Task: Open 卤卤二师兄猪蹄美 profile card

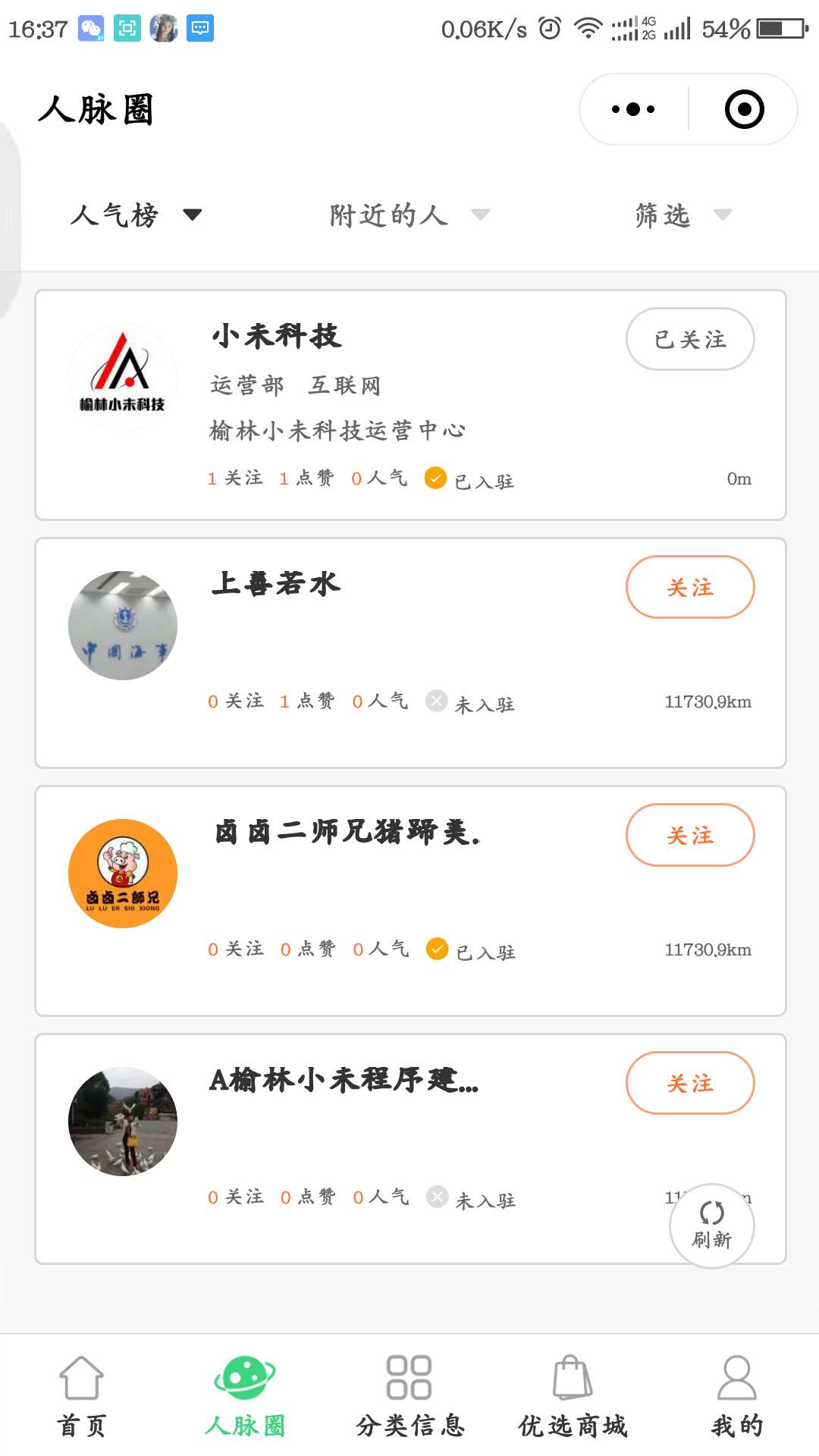Action: pyautogui.click(x=410, y=901)
